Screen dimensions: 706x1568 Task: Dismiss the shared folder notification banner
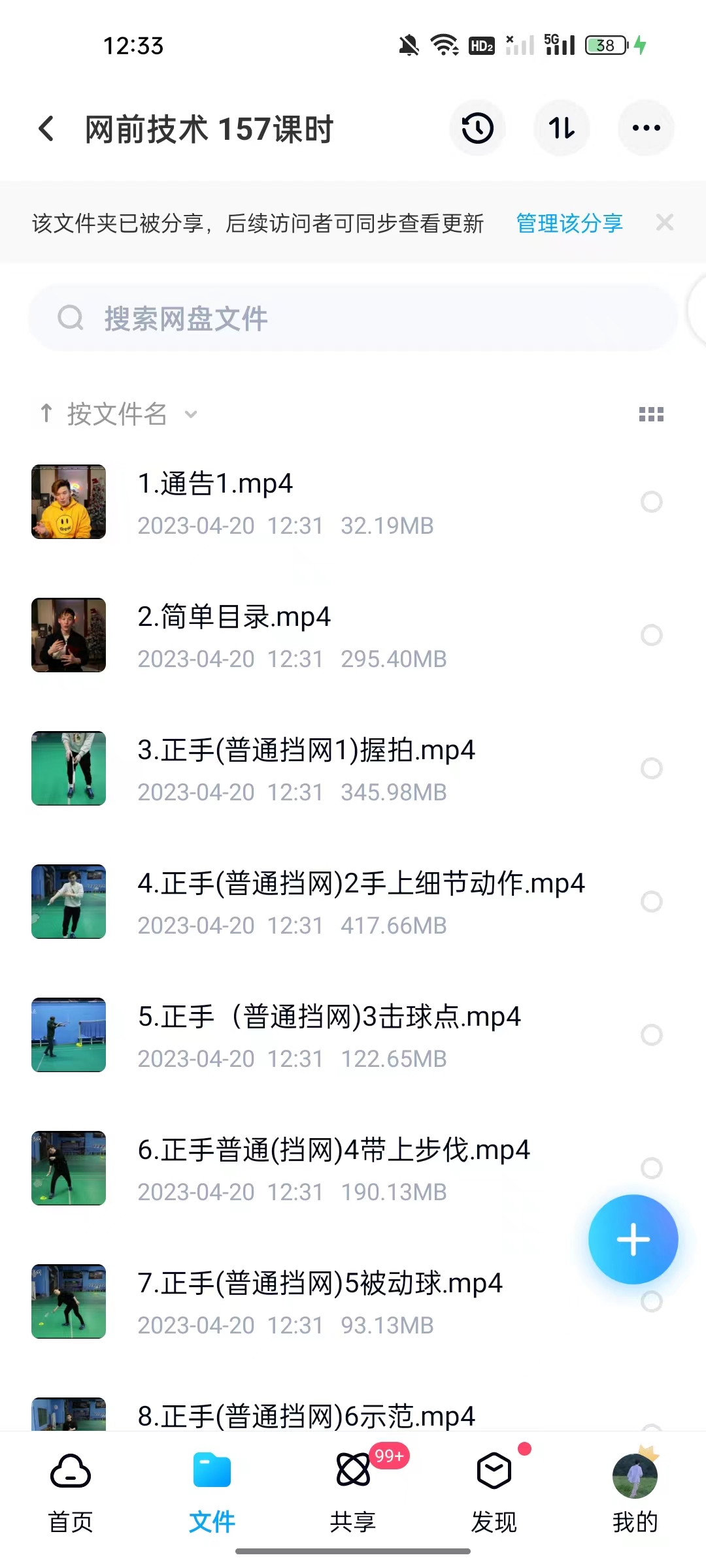664,223
